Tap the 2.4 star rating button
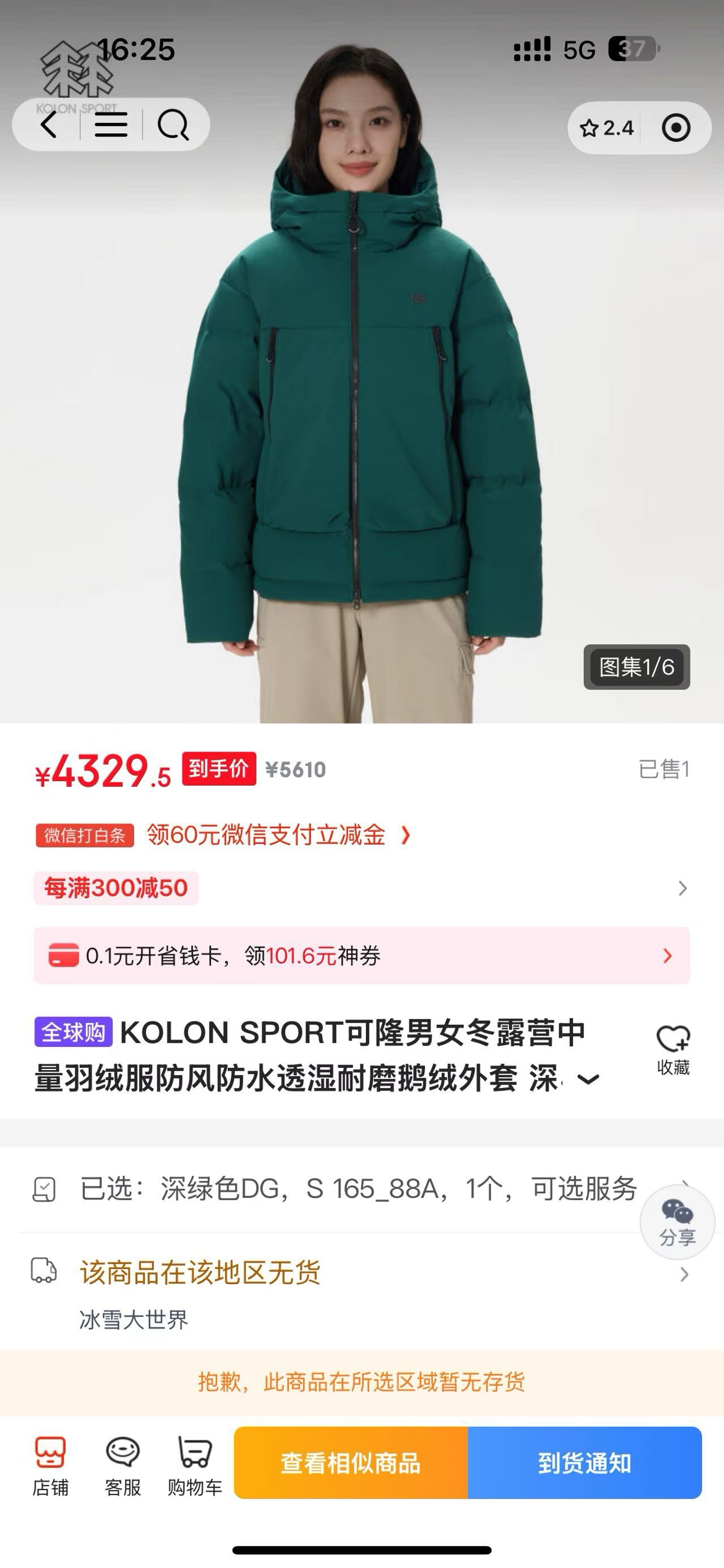The image size is (724, 1568). click(x=606, y=128)
